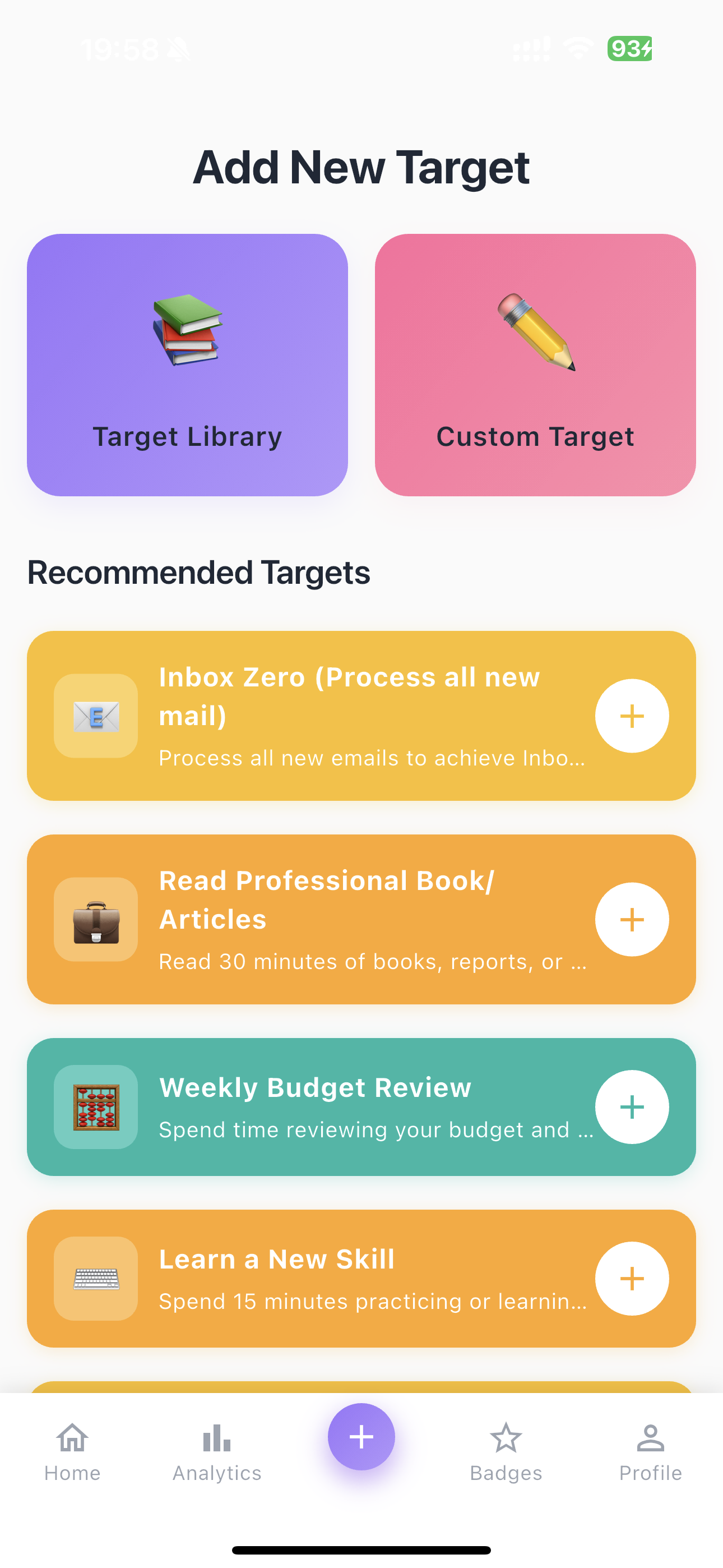Image resolution: width=723 pixels, height=1568 pixels.
Task: Switch to the Home tab
Action: 72,1452
